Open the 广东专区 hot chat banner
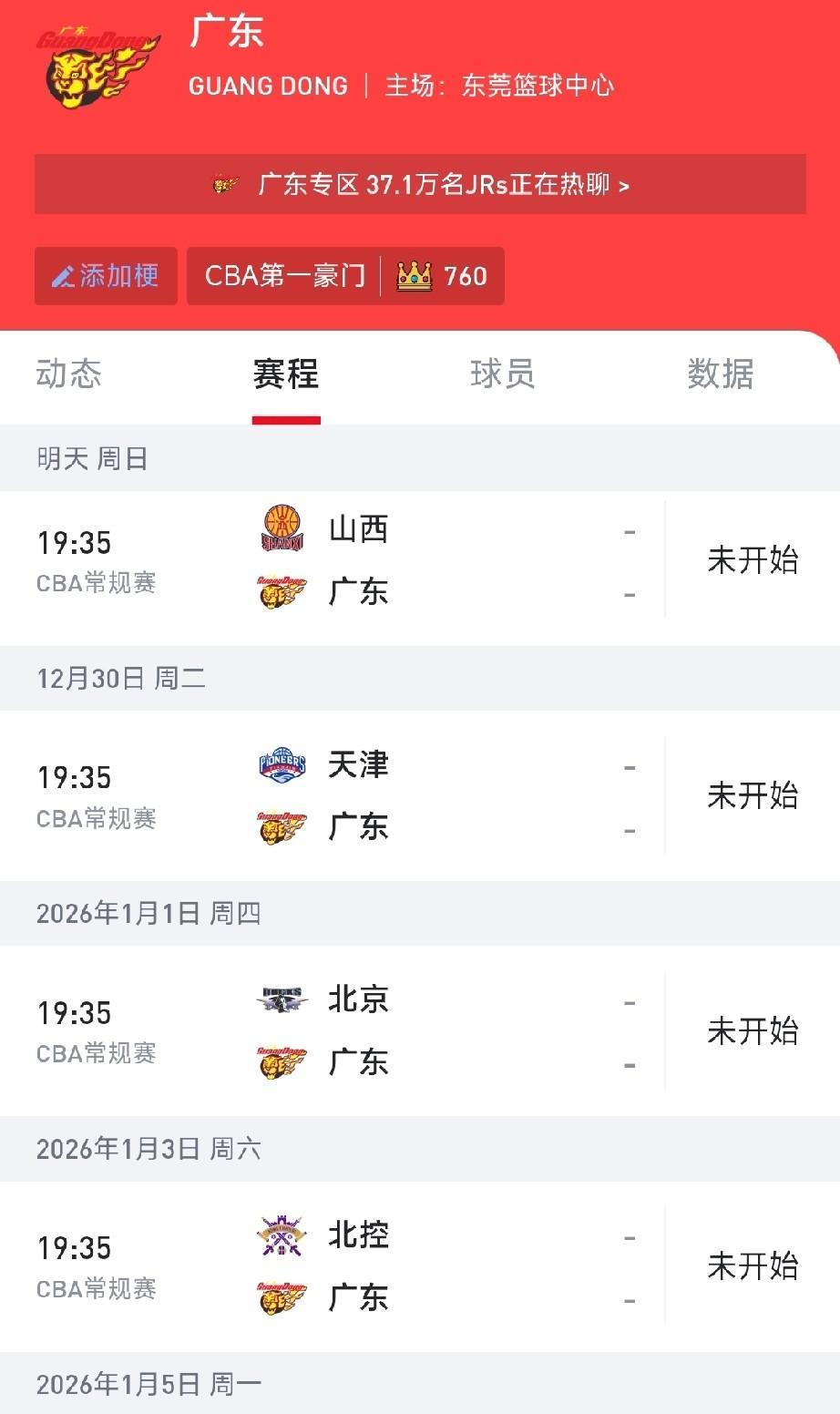The height and width of the screenshot is (1414, 840). pos(420,185)
